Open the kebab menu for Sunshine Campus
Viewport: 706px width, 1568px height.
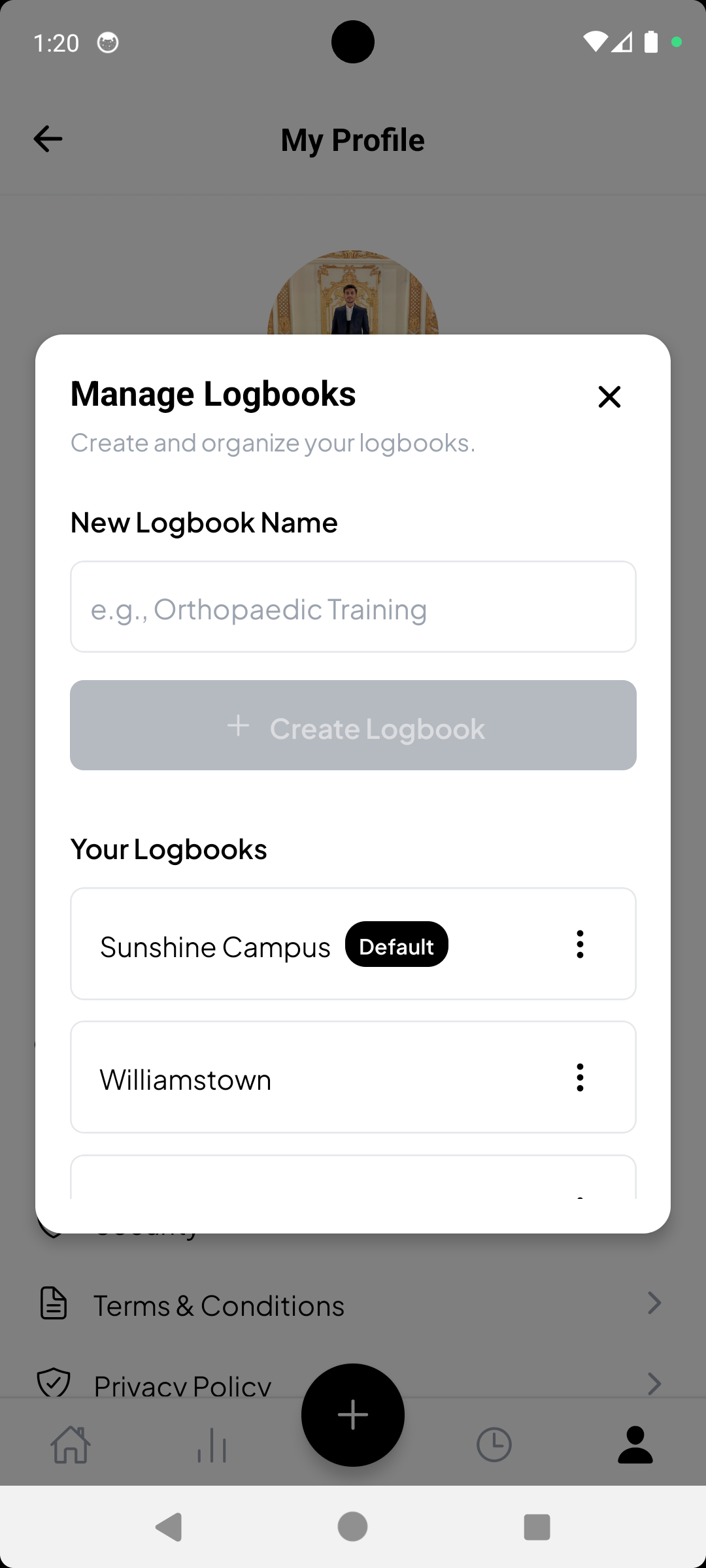point(580,944)
